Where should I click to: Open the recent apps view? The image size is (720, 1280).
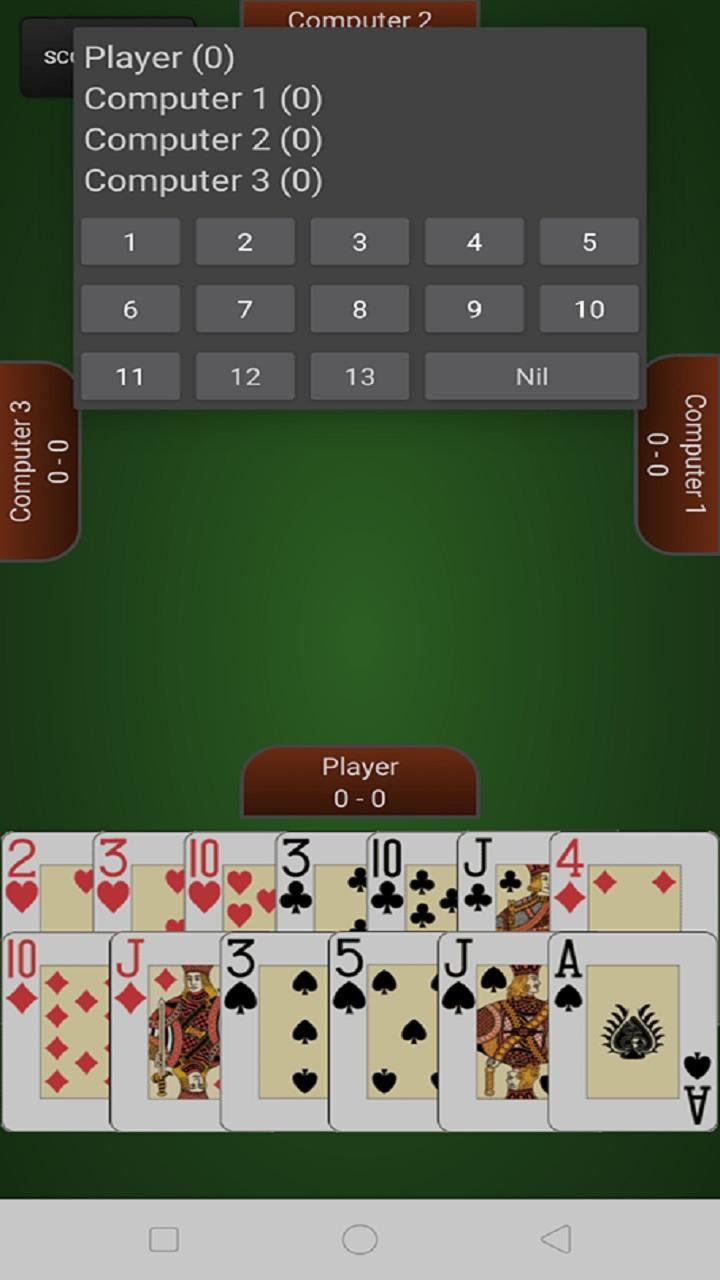point(164,1239)
